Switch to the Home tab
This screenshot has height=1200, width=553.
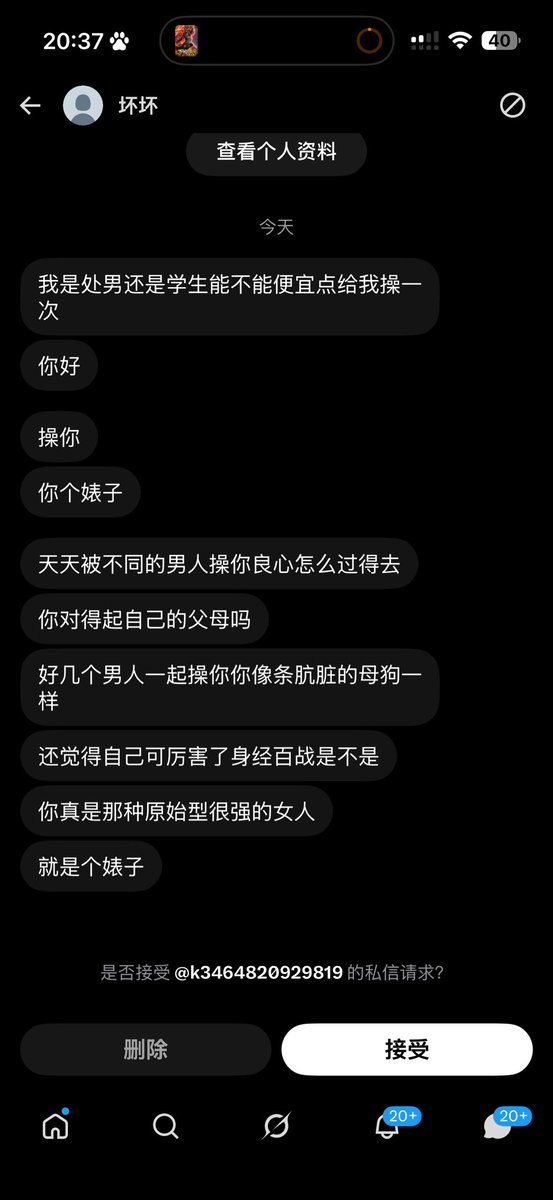[55, 1126]
